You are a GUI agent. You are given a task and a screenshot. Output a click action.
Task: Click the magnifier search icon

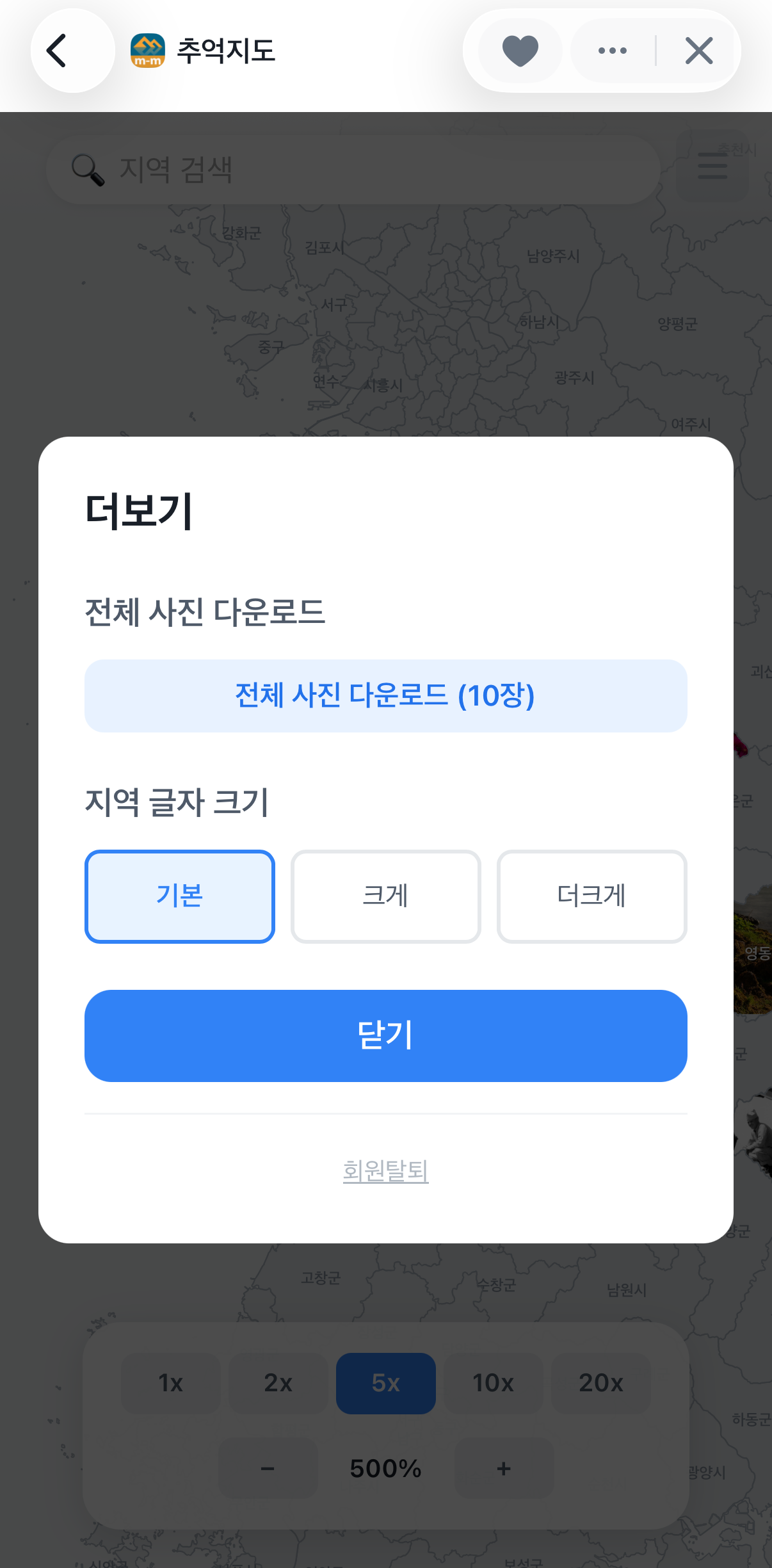click(88, 169)
